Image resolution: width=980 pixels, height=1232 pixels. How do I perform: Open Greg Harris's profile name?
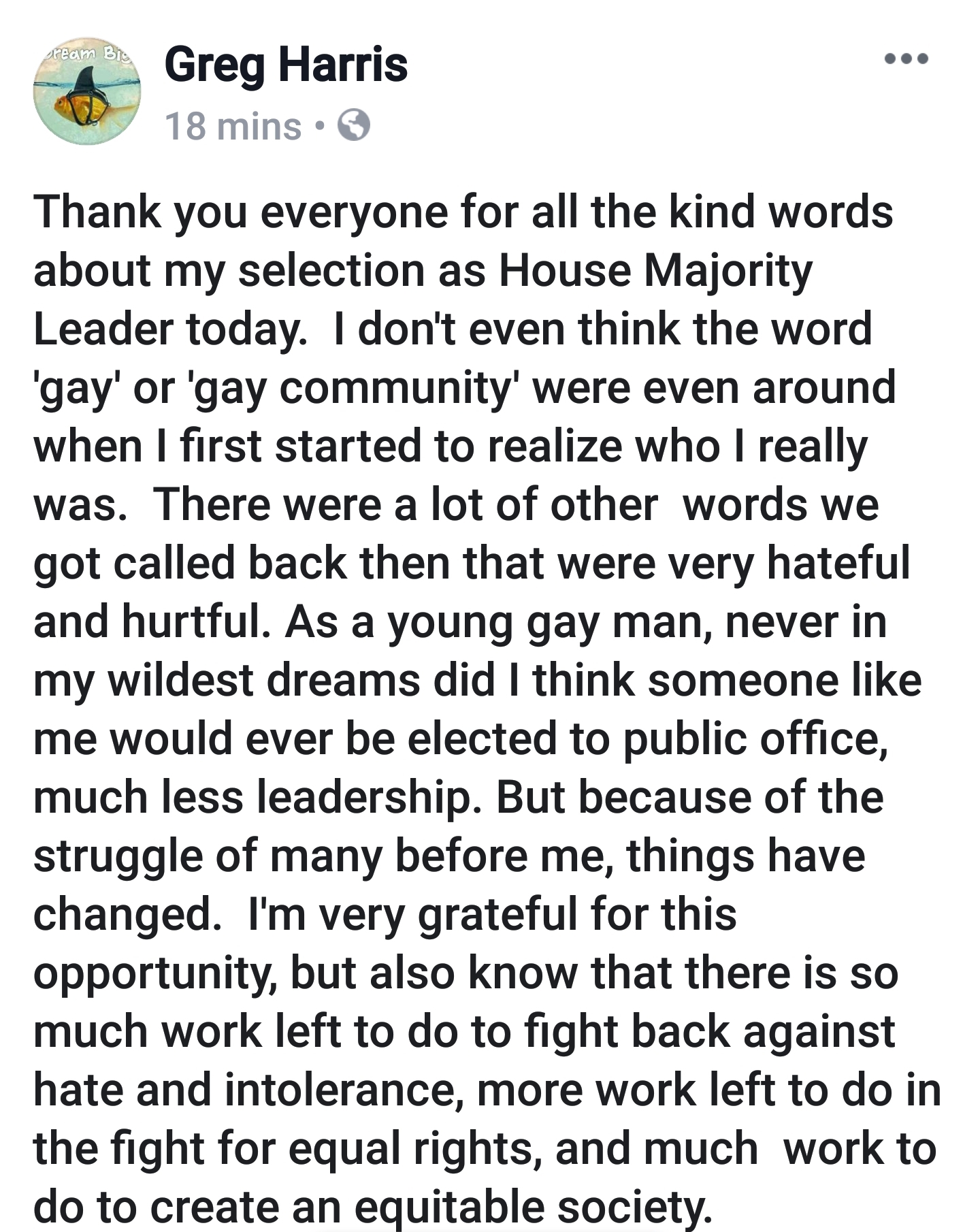(286, 65)
